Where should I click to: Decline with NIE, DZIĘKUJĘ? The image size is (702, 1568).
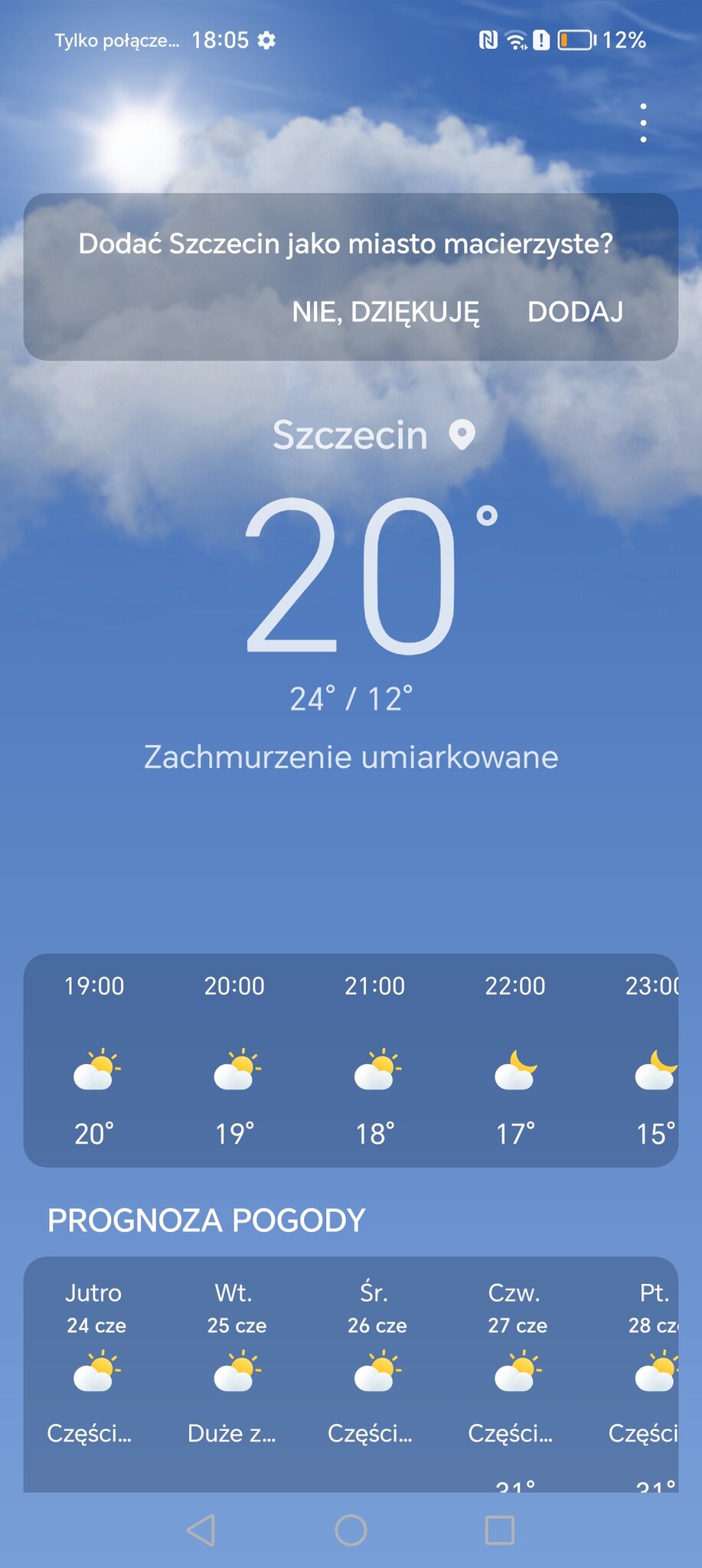[x=385, y=312]
